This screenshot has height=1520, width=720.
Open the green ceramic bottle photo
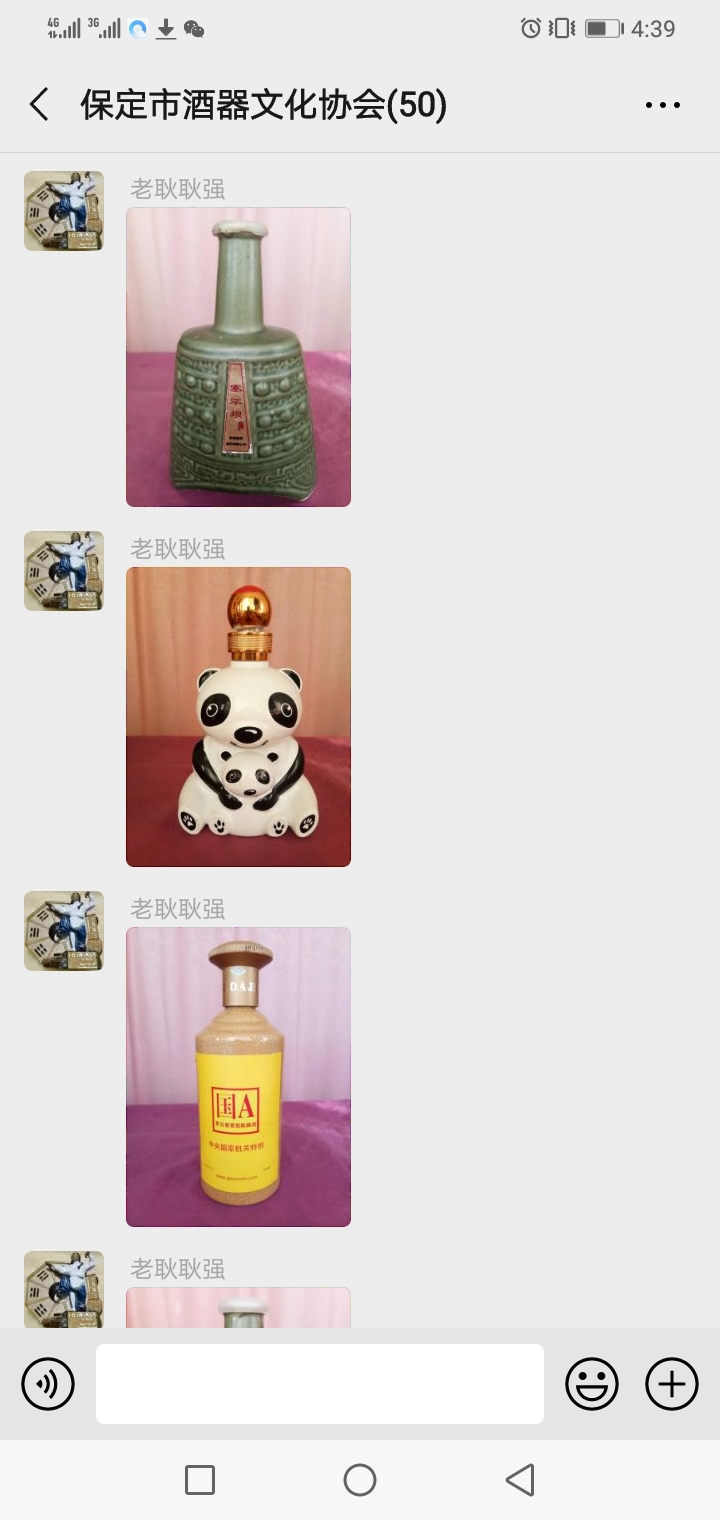click(238, 357)
